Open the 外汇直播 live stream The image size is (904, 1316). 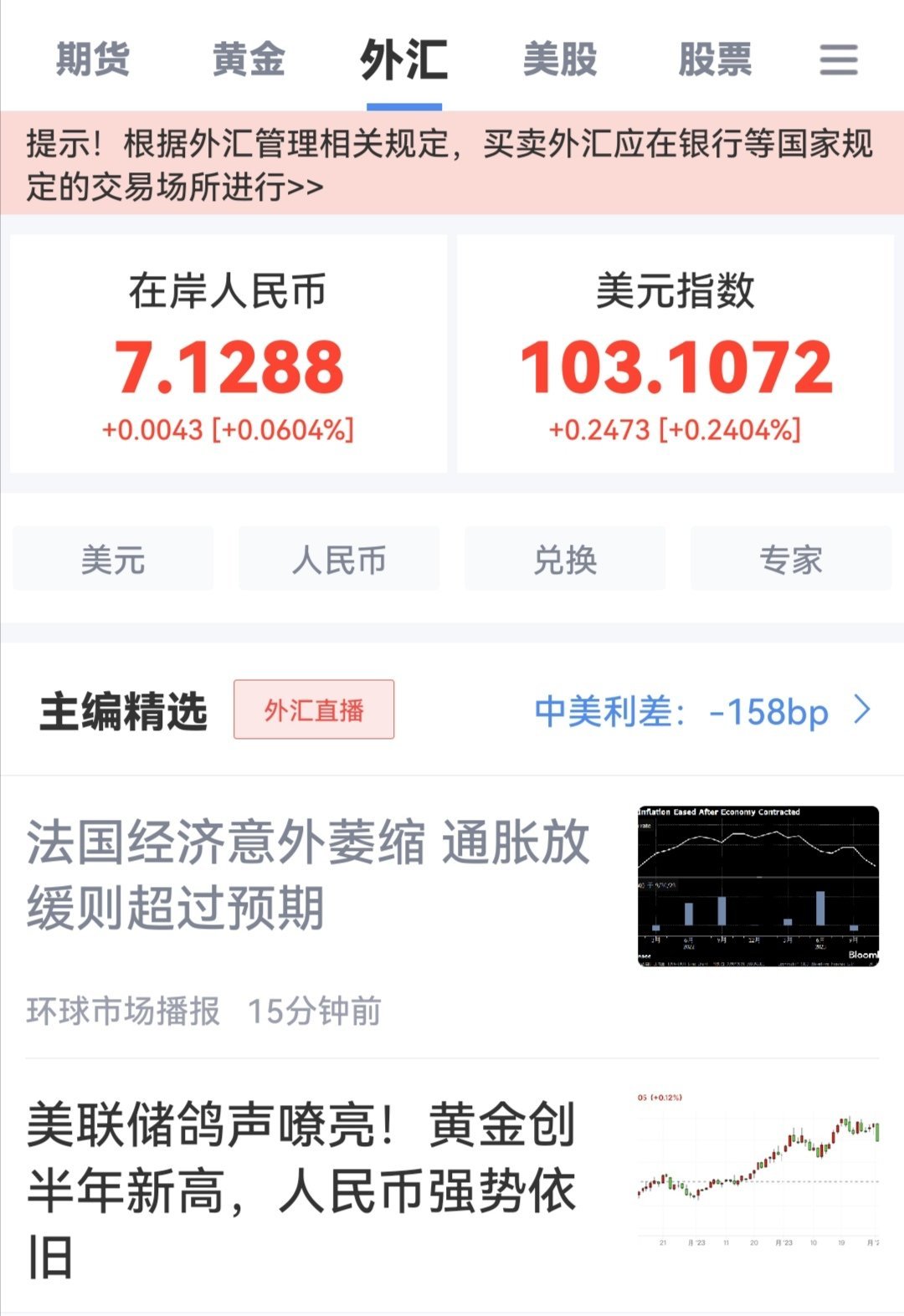314,710
